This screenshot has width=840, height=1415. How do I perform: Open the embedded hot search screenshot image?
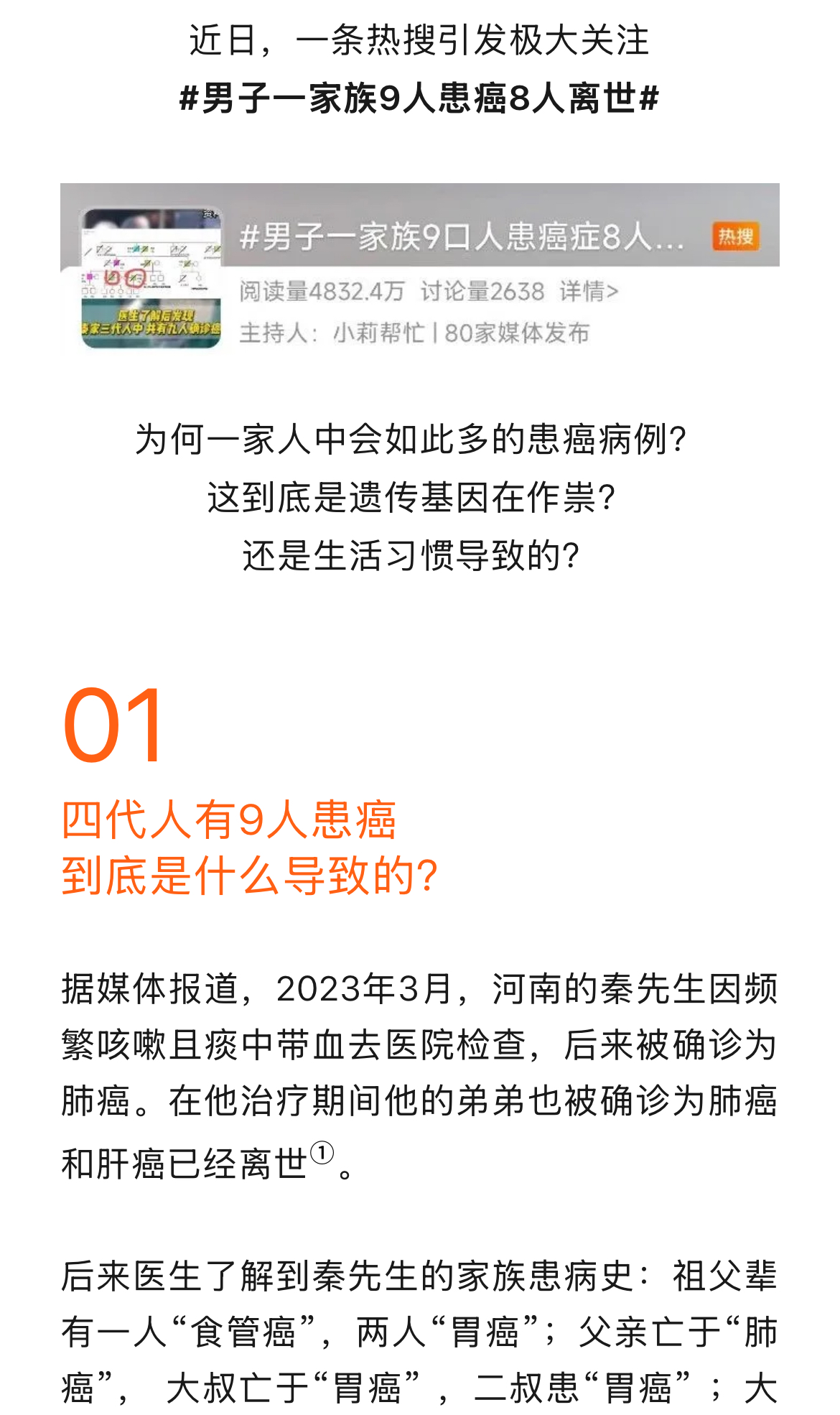pyautogui.click(x=419, y=271)
